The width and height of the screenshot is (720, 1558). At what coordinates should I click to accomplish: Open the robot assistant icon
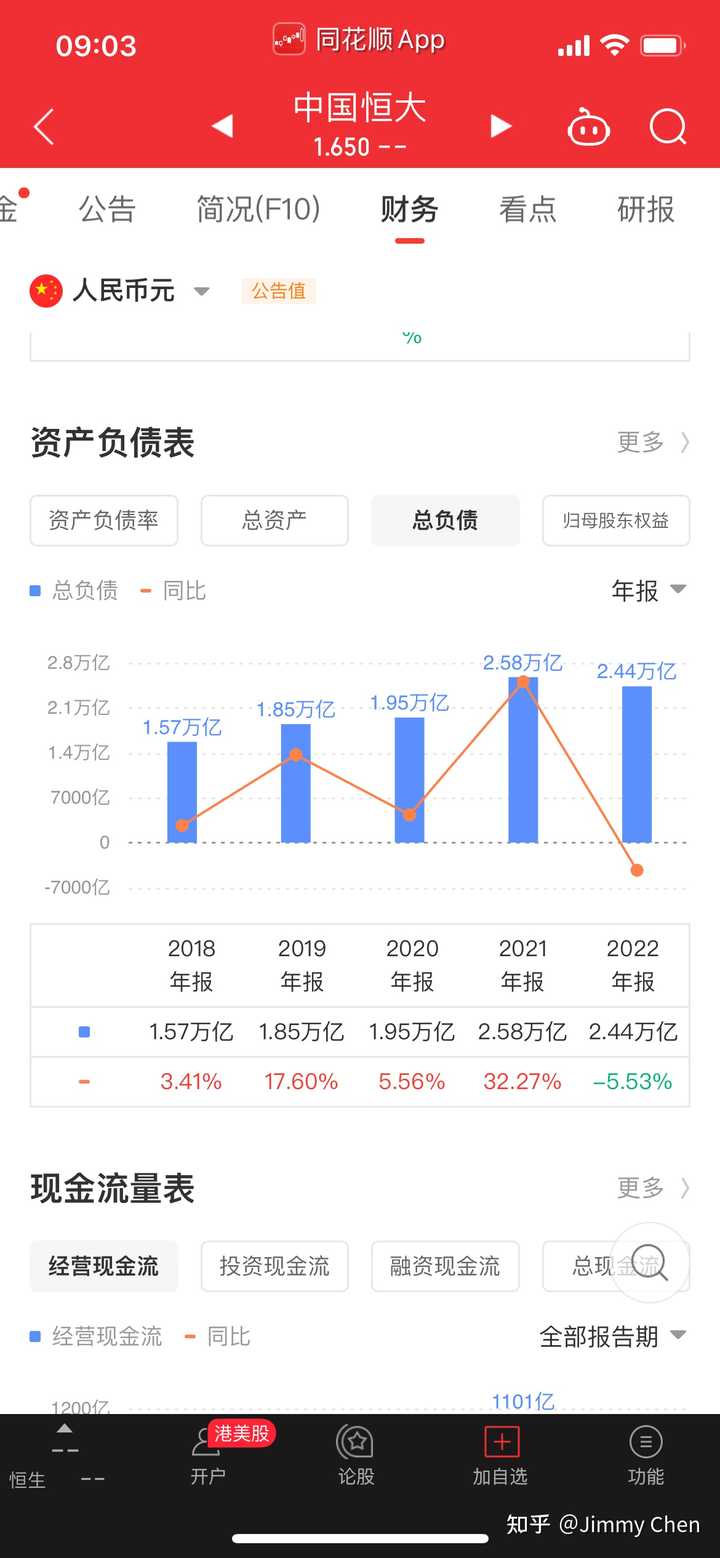coord(589,127)
